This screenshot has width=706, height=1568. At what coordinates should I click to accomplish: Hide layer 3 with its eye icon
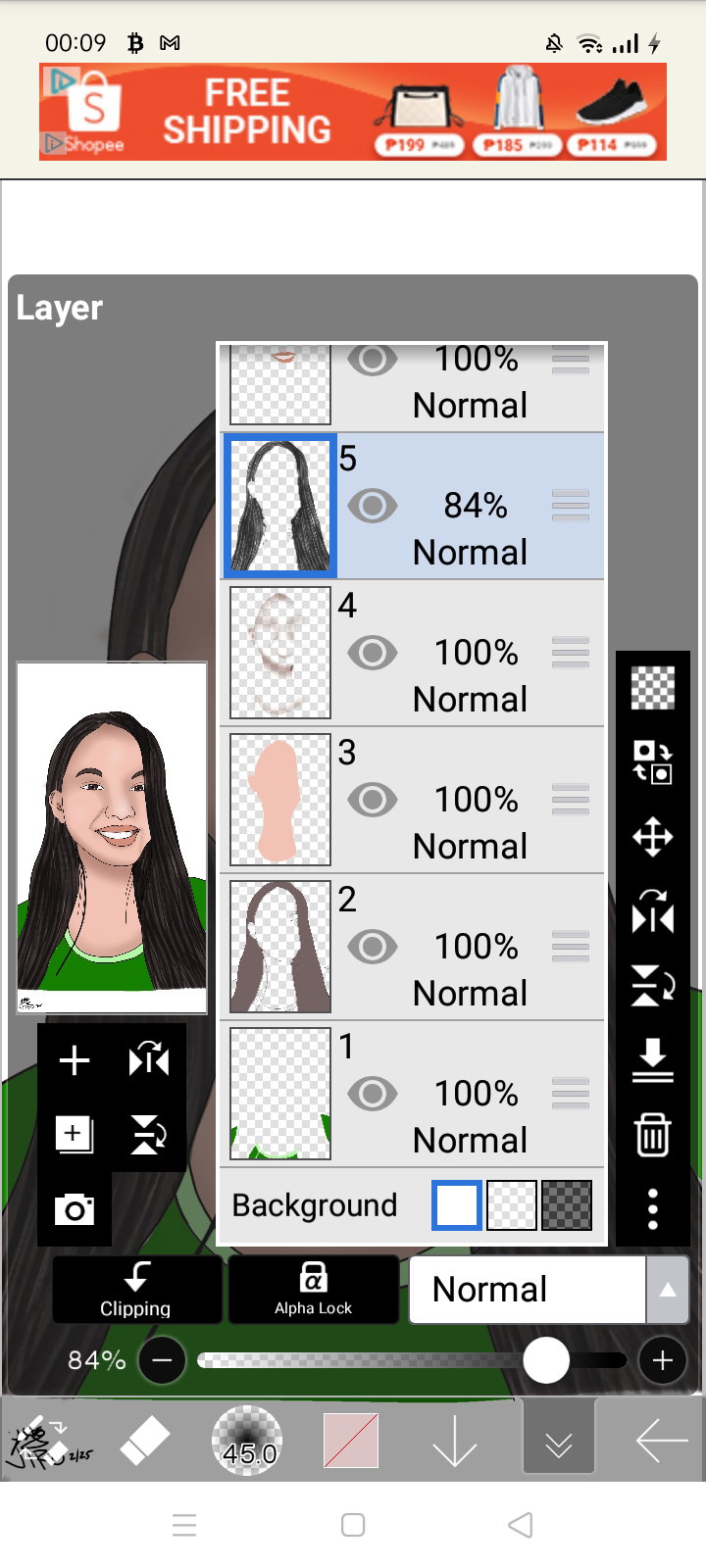pyautogui.click(x=373, y=800)
